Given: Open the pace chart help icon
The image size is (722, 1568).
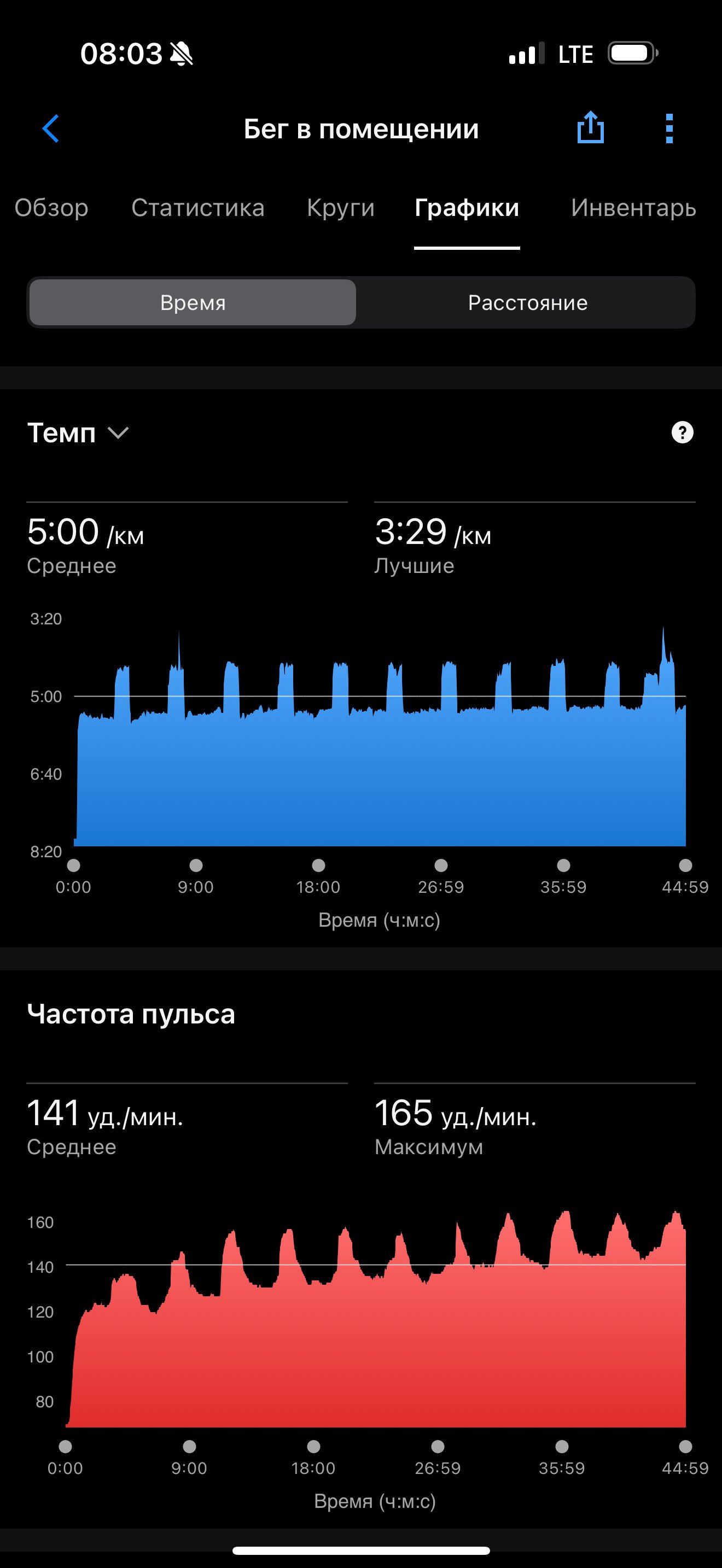Looking at the screenshot, I should point(682,433).
